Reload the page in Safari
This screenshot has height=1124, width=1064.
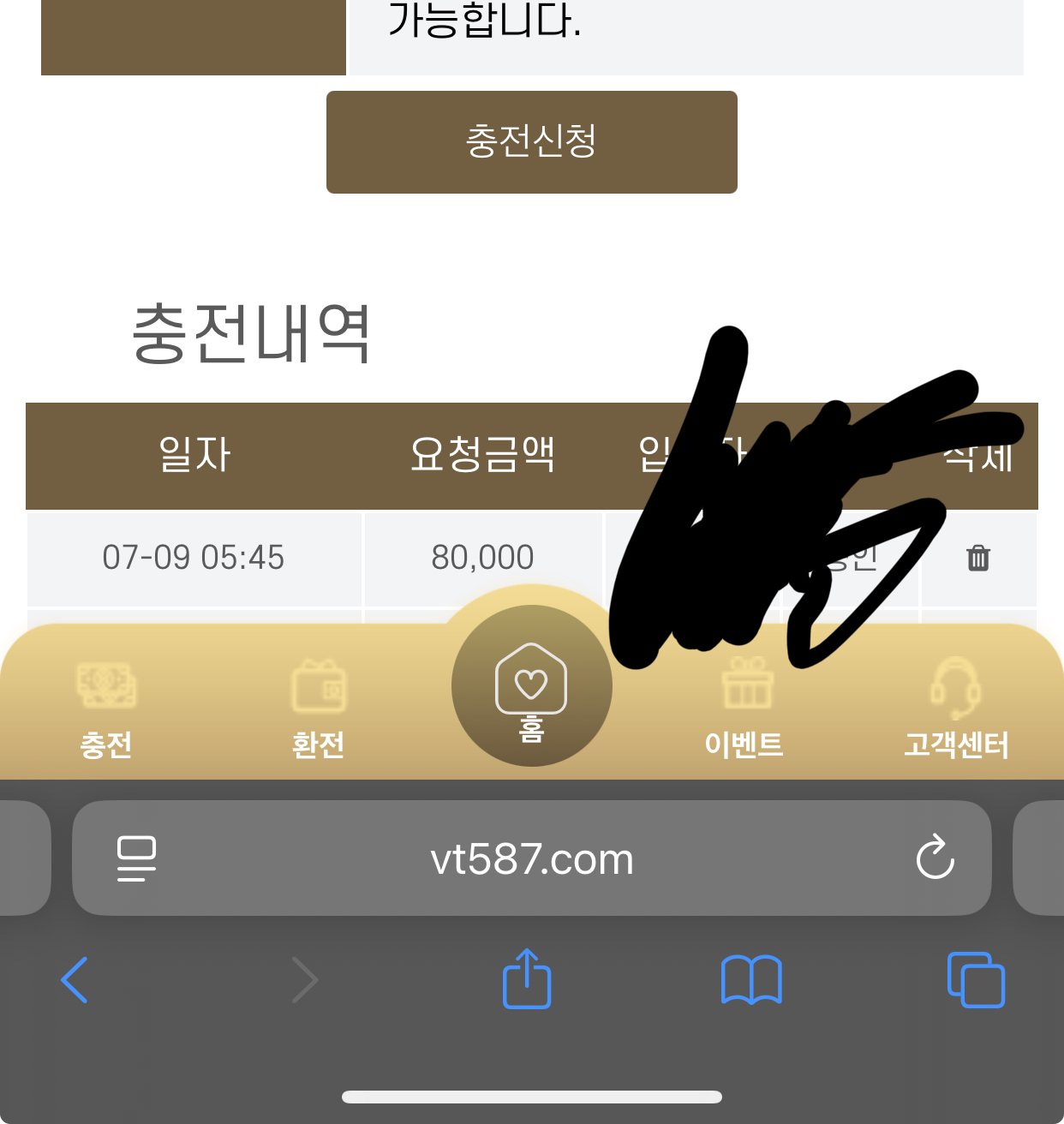935,858
